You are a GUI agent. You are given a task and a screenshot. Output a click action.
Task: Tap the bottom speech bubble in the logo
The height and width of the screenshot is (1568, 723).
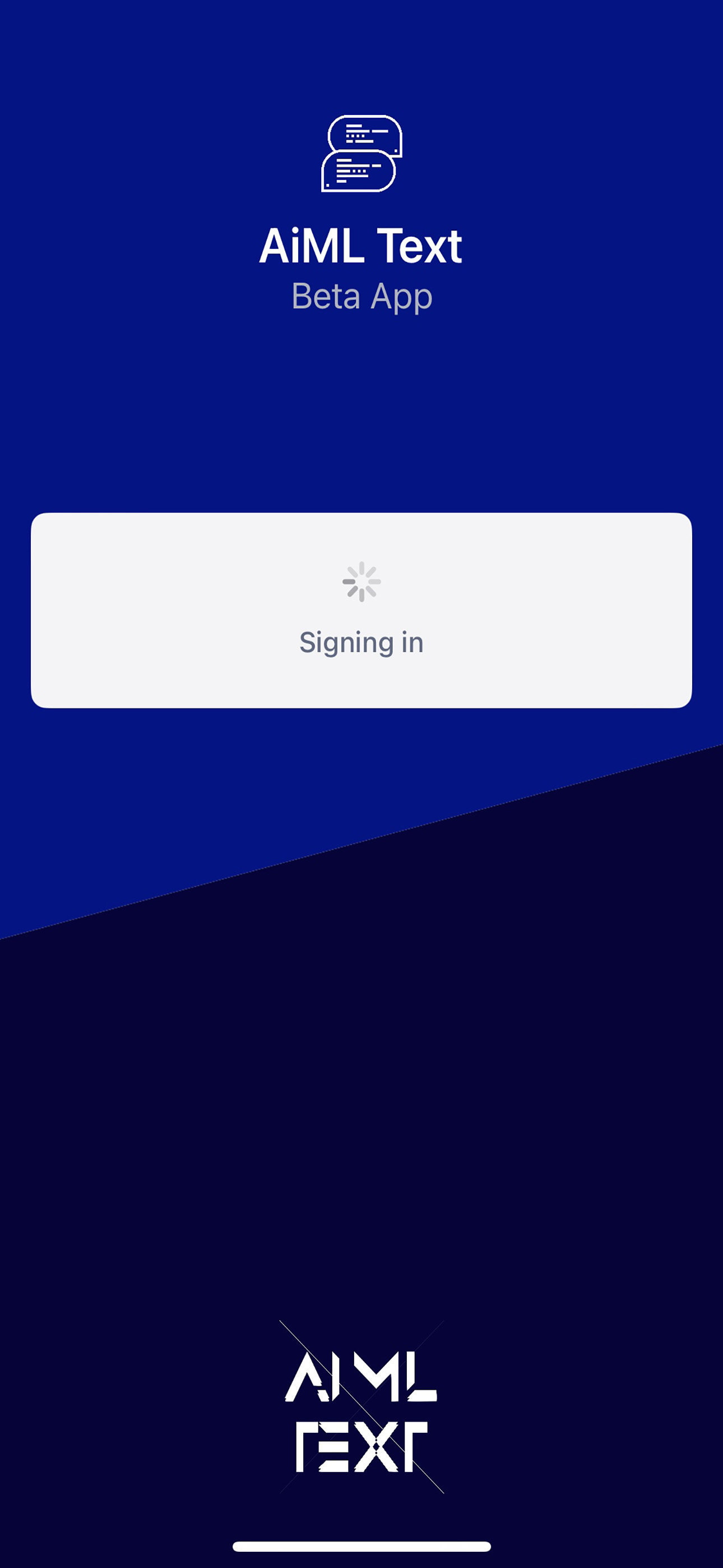click(356, 173)
